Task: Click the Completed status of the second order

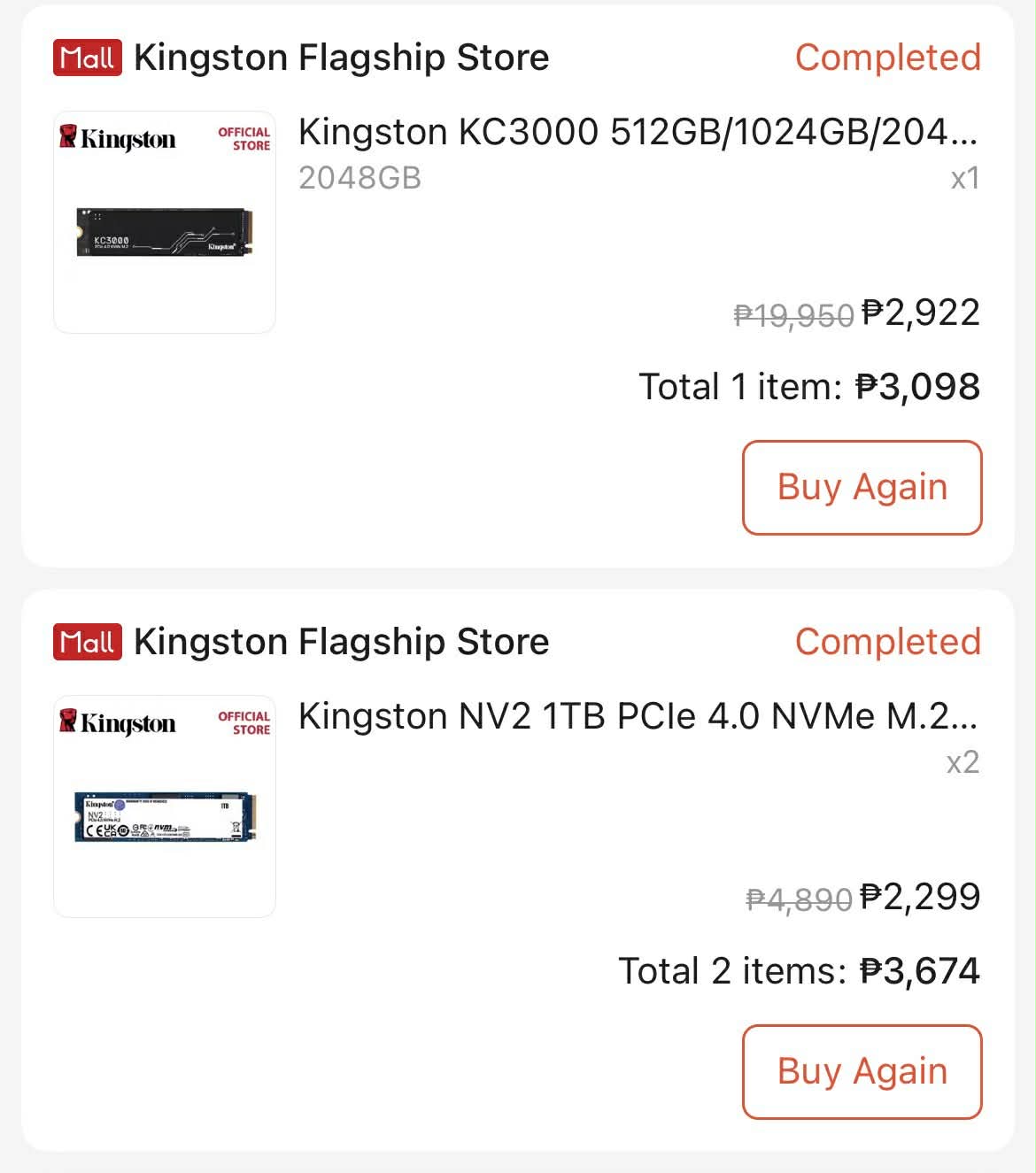Action: point(888,642)
